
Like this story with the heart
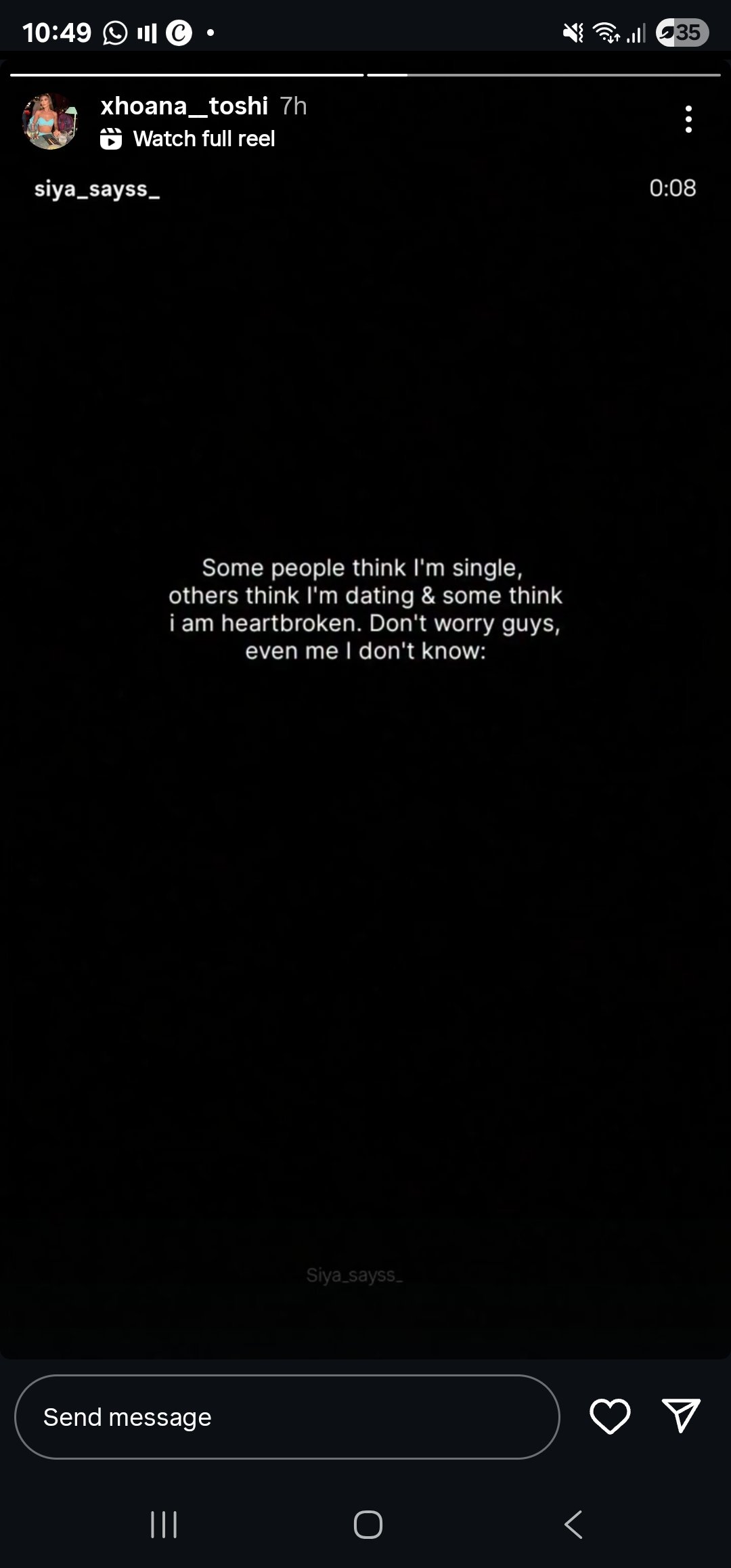coord(610,1416)
